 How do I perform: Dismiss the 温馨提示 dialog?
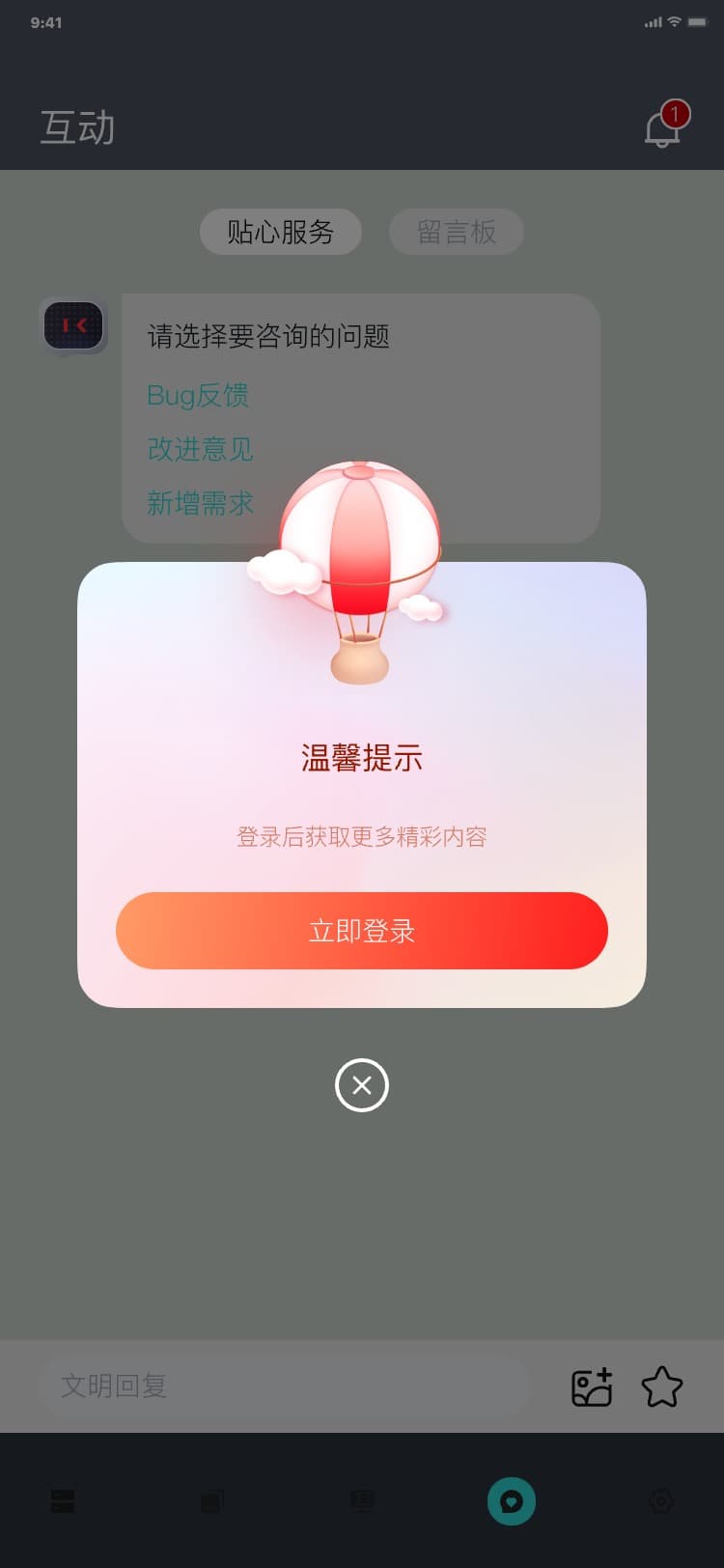point(361,1085)
